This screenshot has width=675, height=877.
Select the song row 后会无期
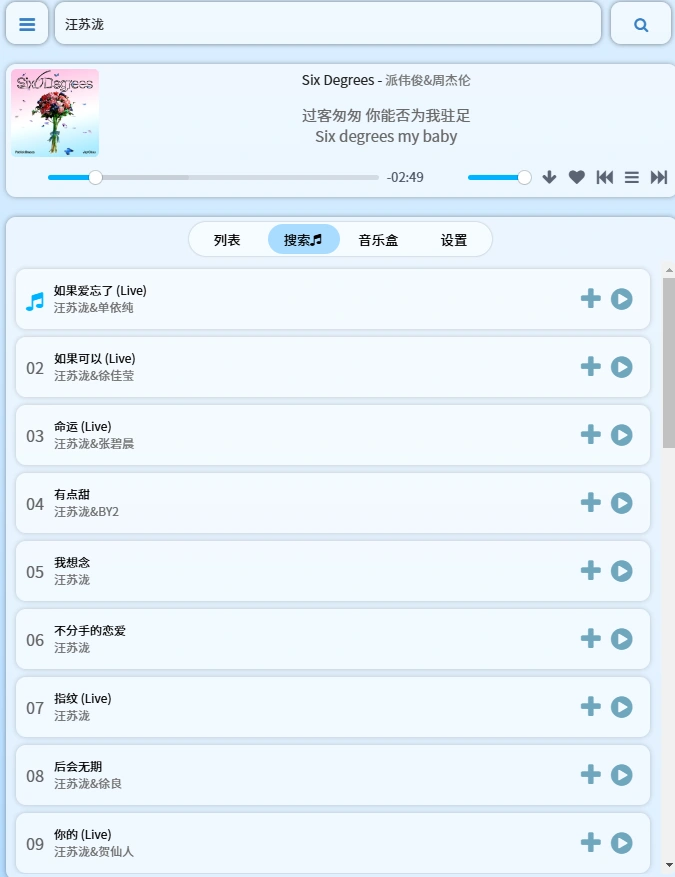pyautogui.click(x=300, y=775)
